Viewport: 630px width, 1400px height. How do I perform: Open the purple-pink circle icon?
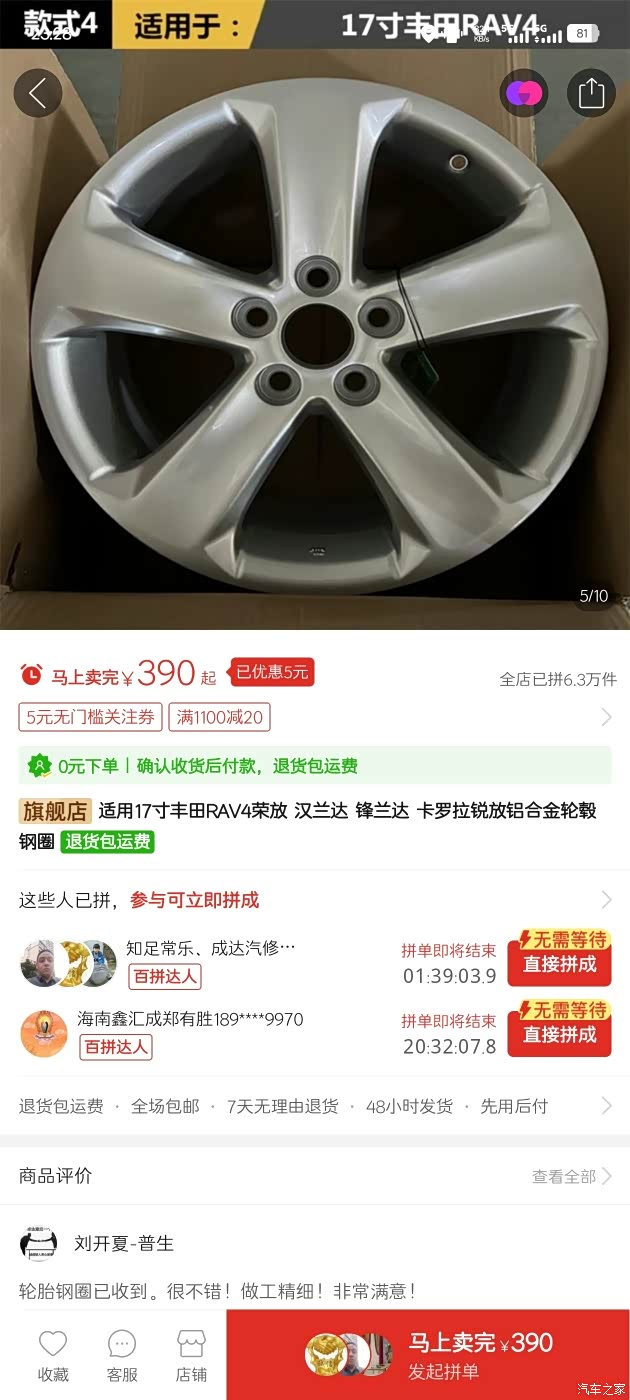click(x=524, y=94)
